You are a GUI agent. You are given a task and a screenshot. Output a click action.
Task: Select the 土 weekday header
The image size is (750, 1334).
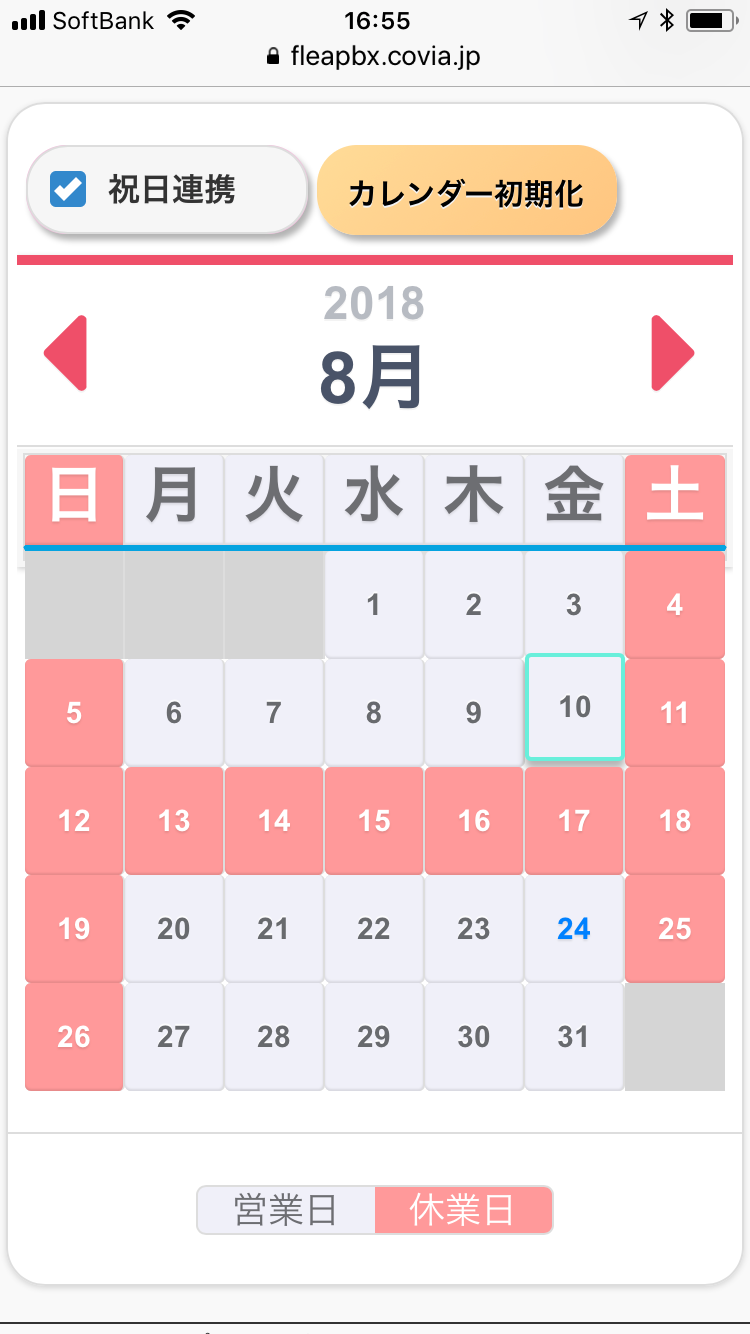tap(675, 500)
